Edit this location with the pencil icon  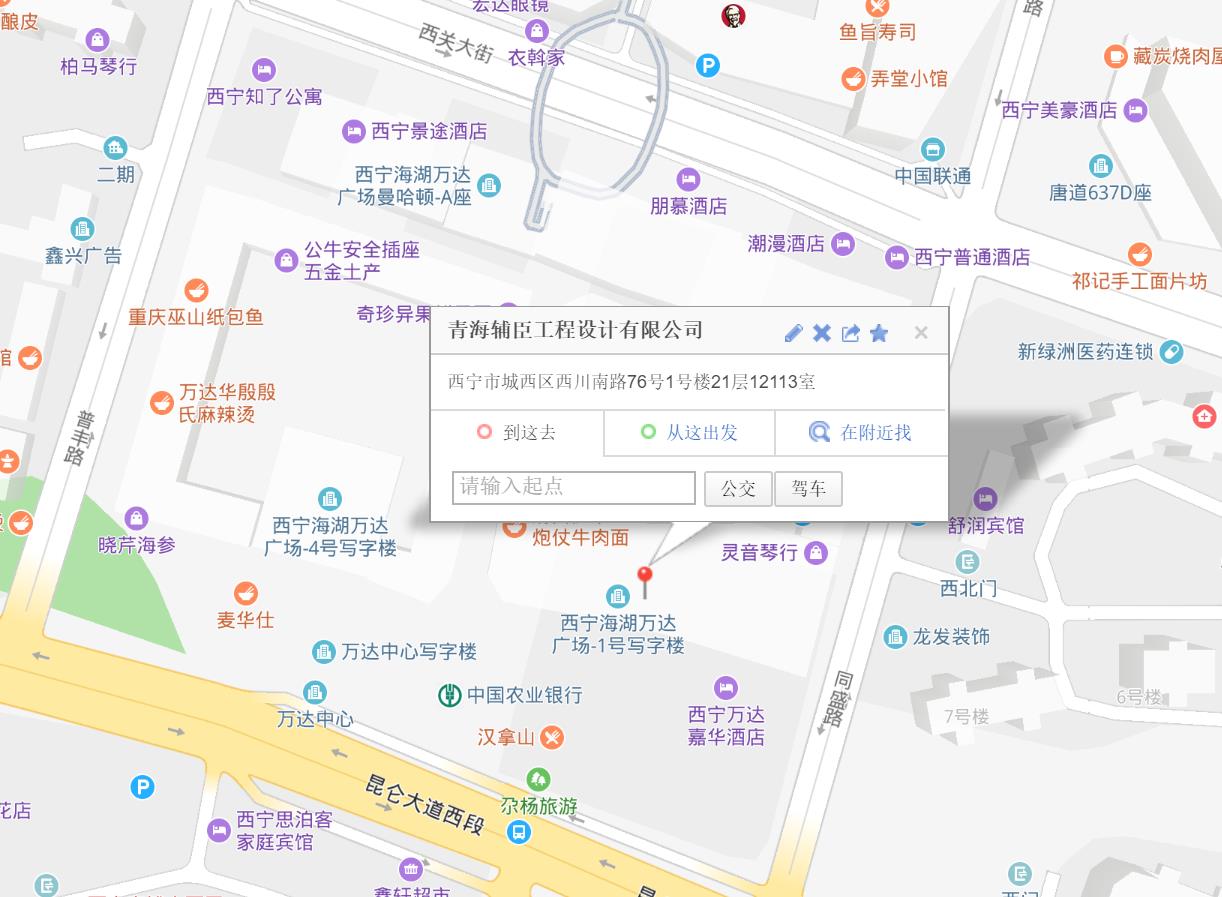tap(793, 333)
